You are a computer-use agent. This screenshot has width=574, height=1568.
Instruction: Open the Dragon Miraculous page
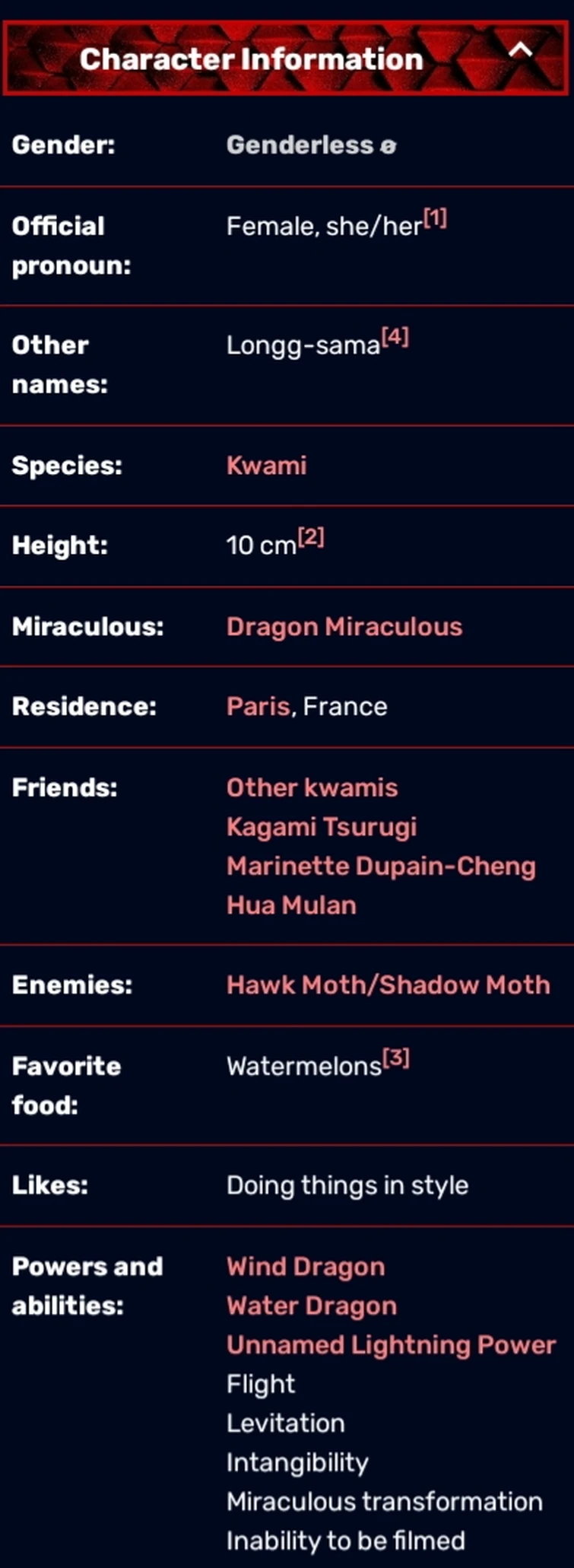pos(344,627)
